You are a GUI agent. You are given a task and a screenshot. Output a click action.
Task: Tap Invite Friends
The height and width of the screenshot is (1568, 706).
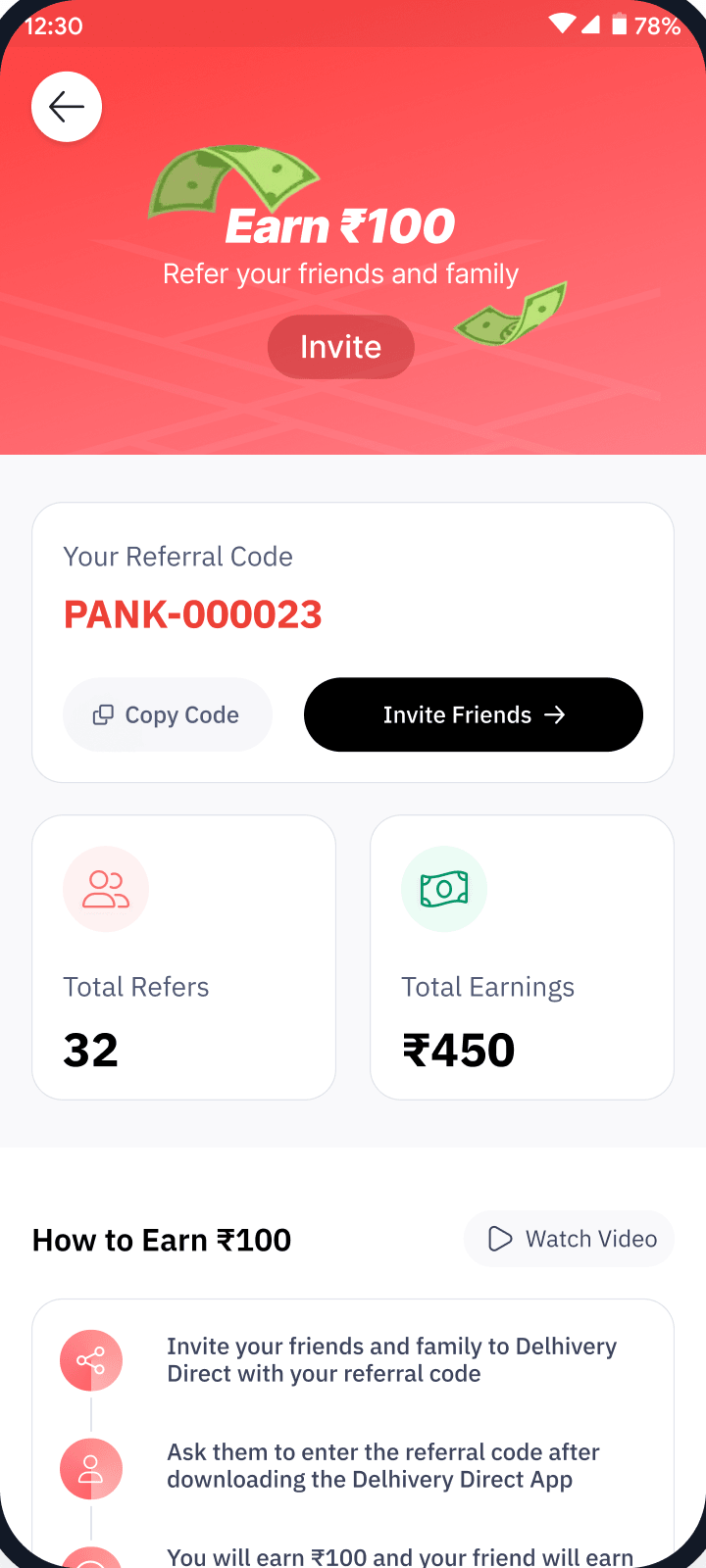(x=474, y=714)
